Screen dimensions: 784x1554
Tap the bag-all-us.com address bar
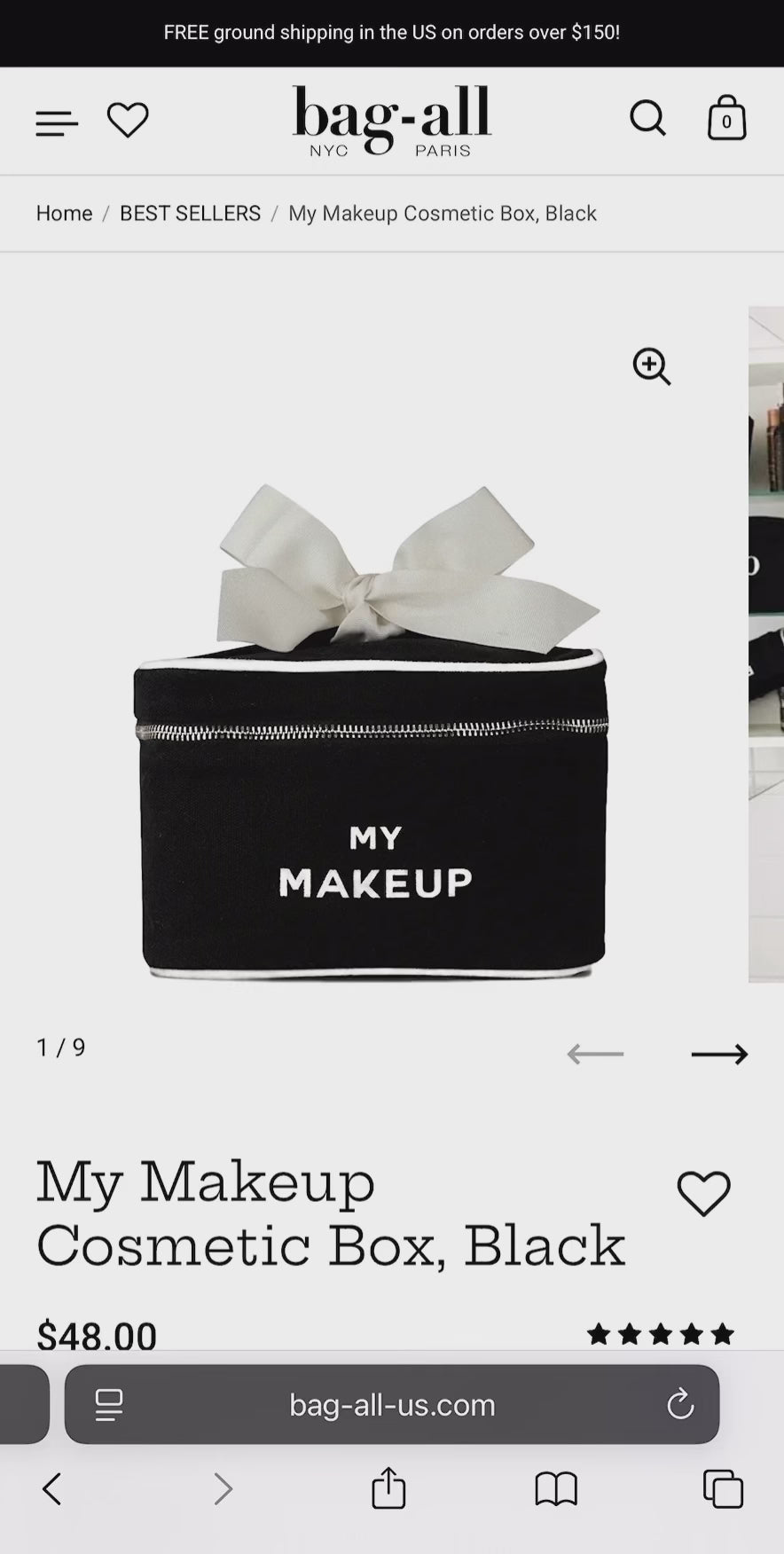(392, 1404)
